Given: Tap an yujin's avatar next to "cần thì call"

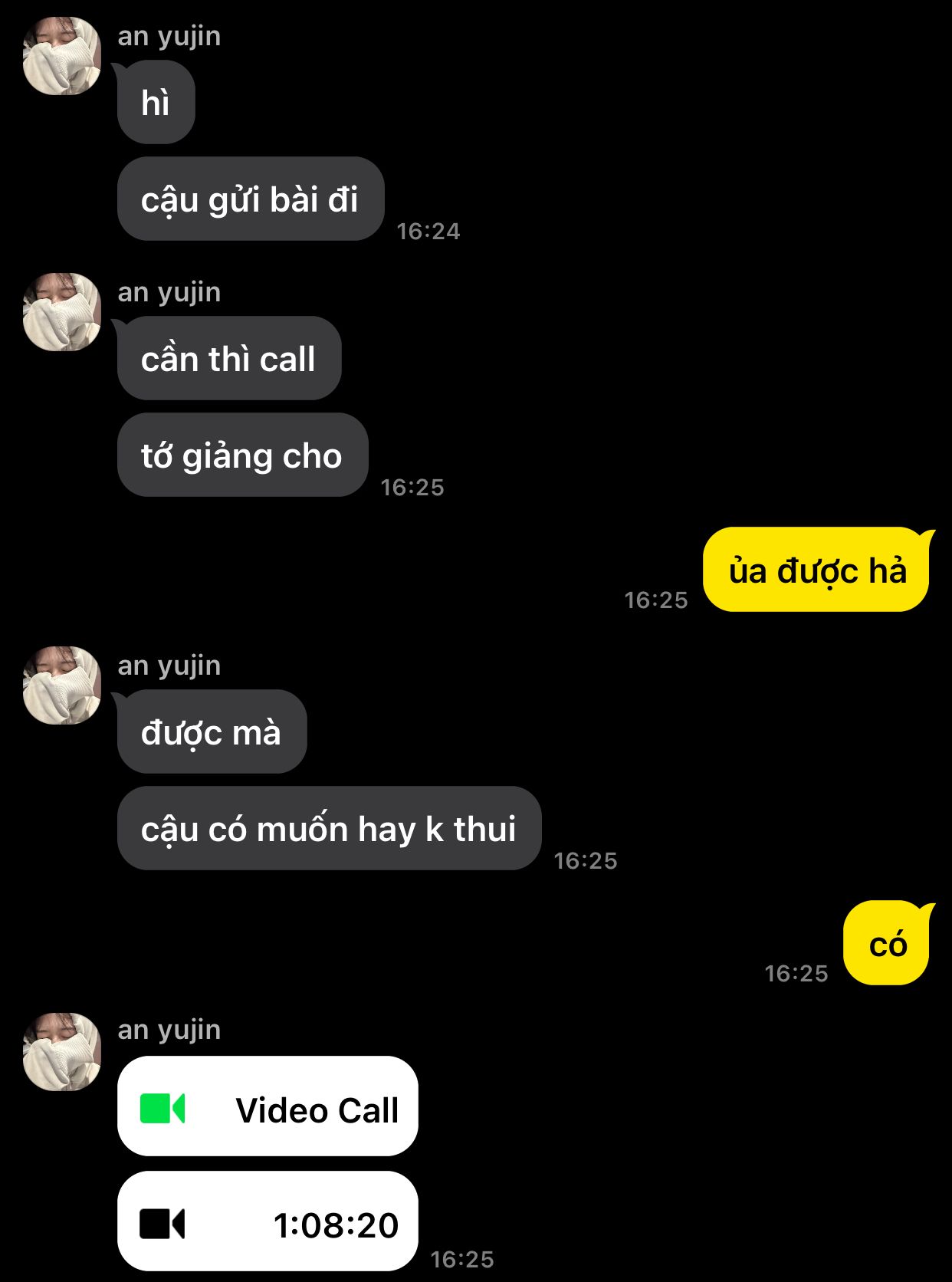Looking at the screenshot, I should (62, 312).
